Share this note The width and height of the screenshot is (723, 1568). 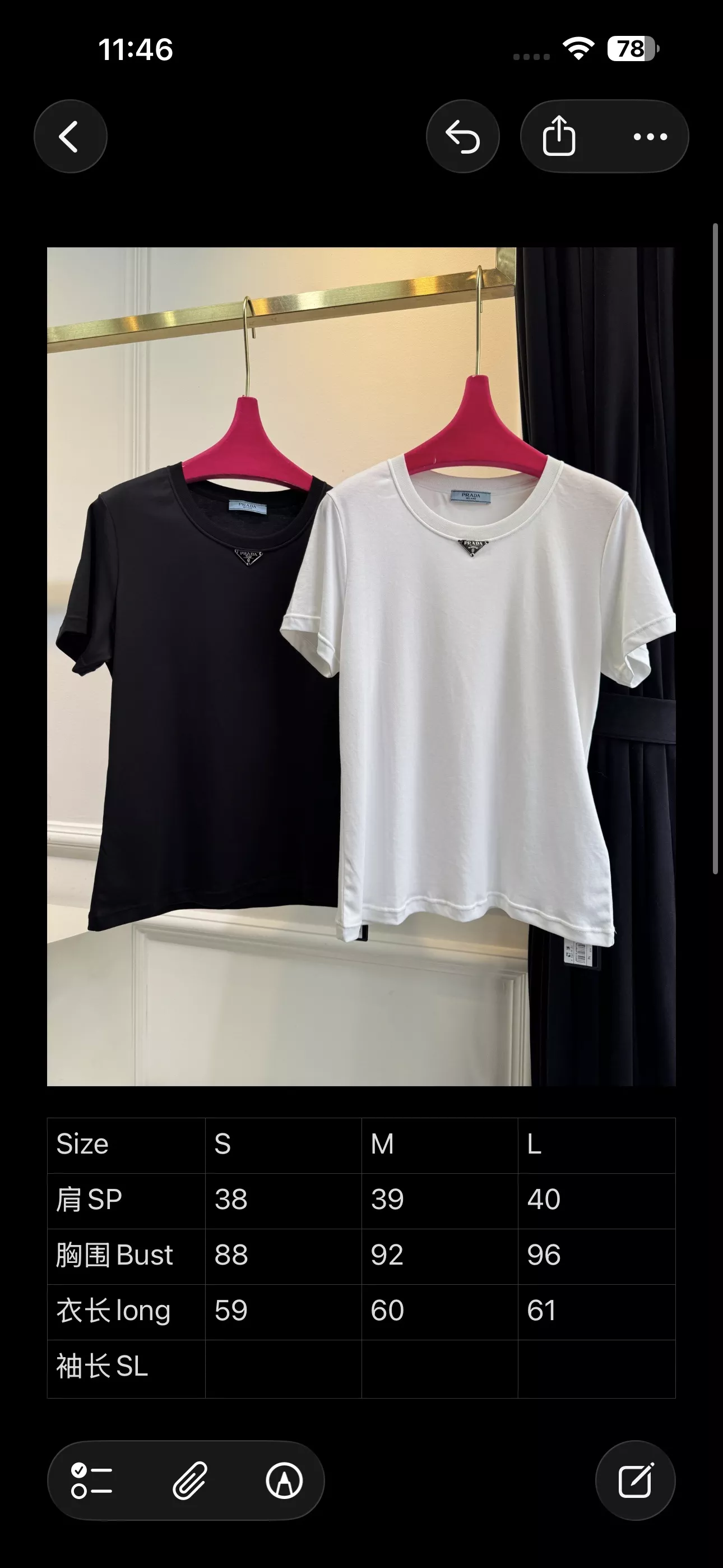[559, 136]
